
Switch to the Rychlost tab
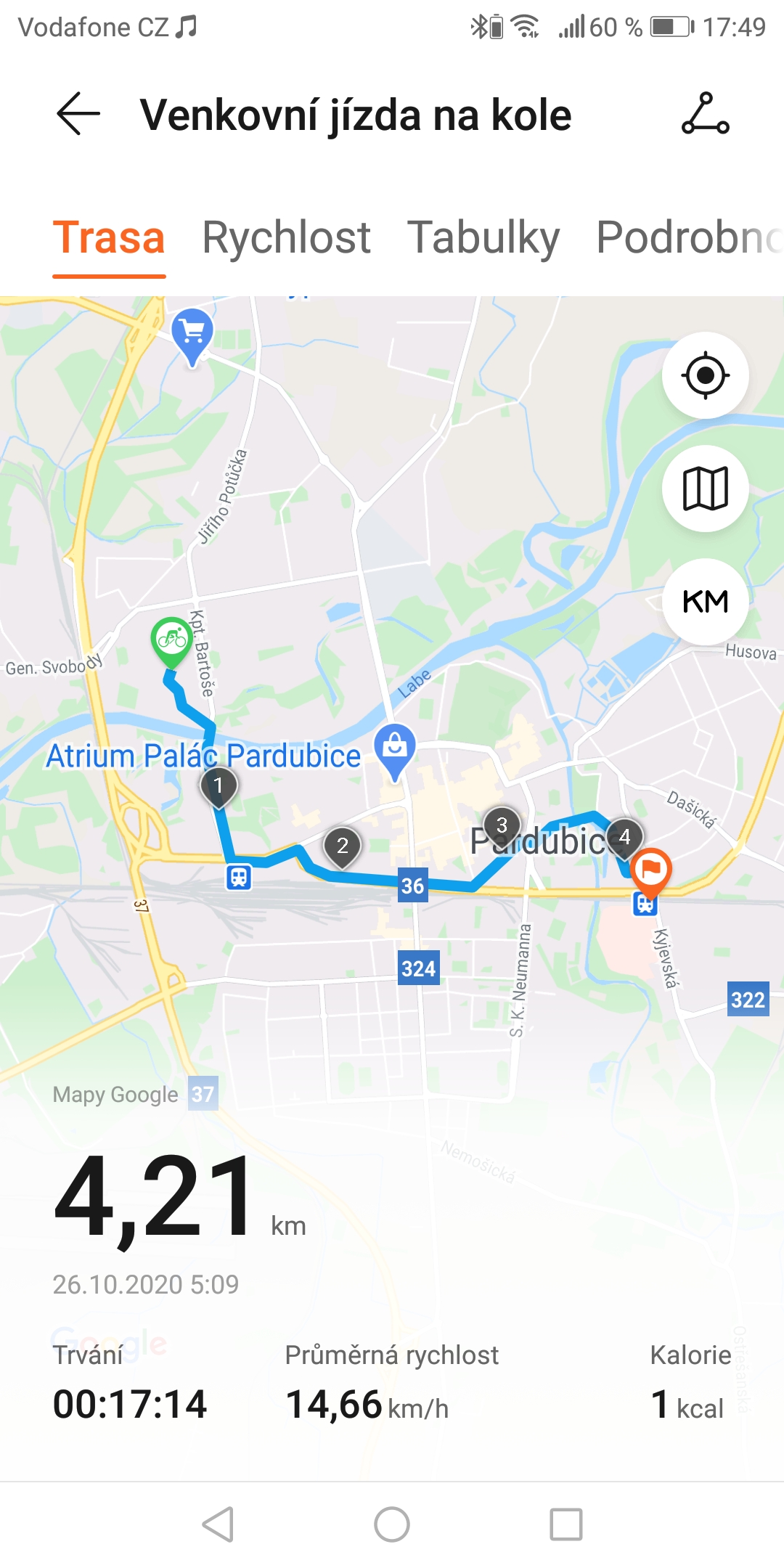point(286,237)
